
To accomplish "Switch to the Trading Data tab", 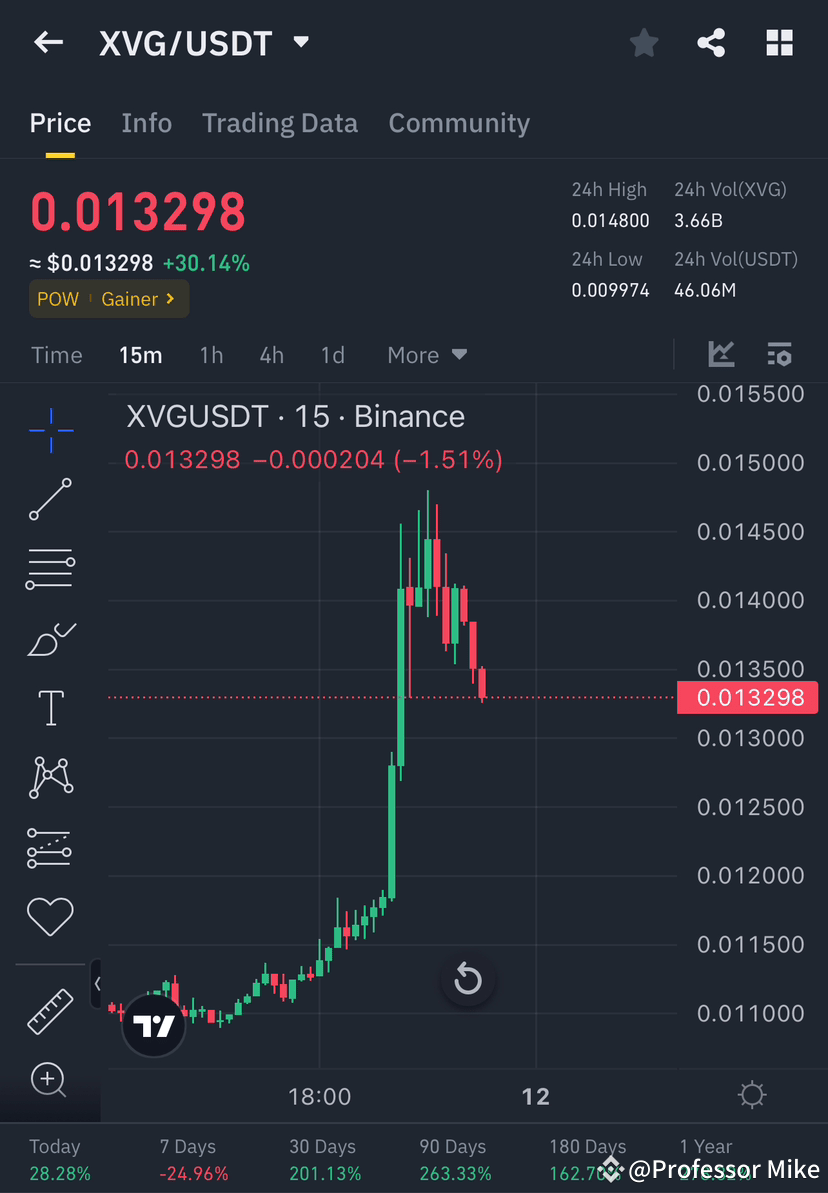I will [280, 122].
